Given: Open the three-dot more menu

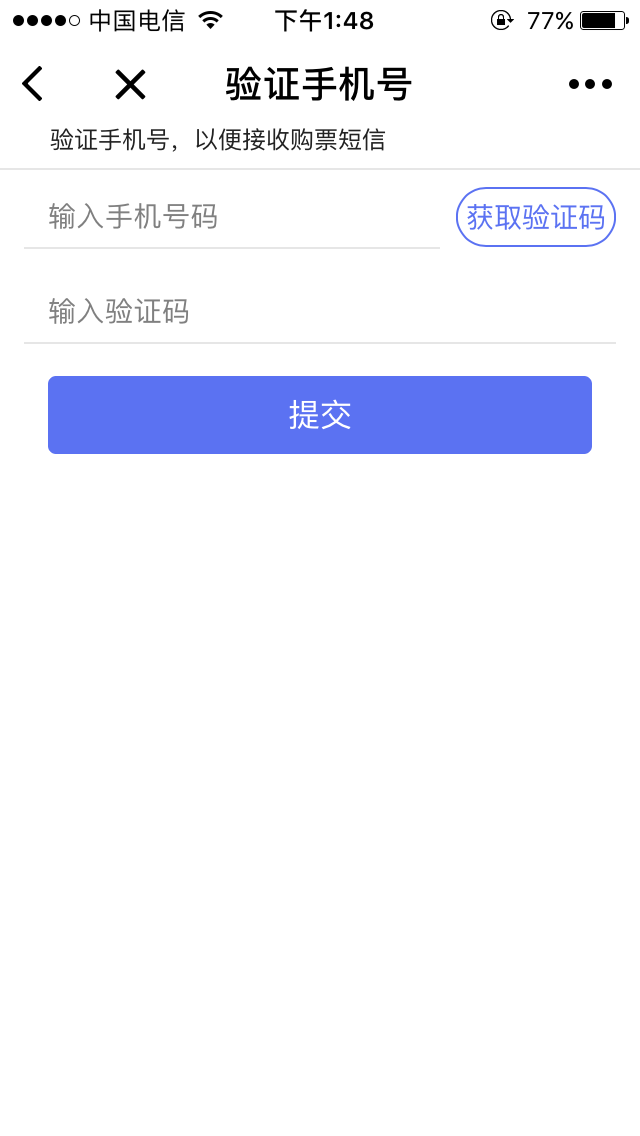Looking at the screenshot, I should click(x=590, y=85).
